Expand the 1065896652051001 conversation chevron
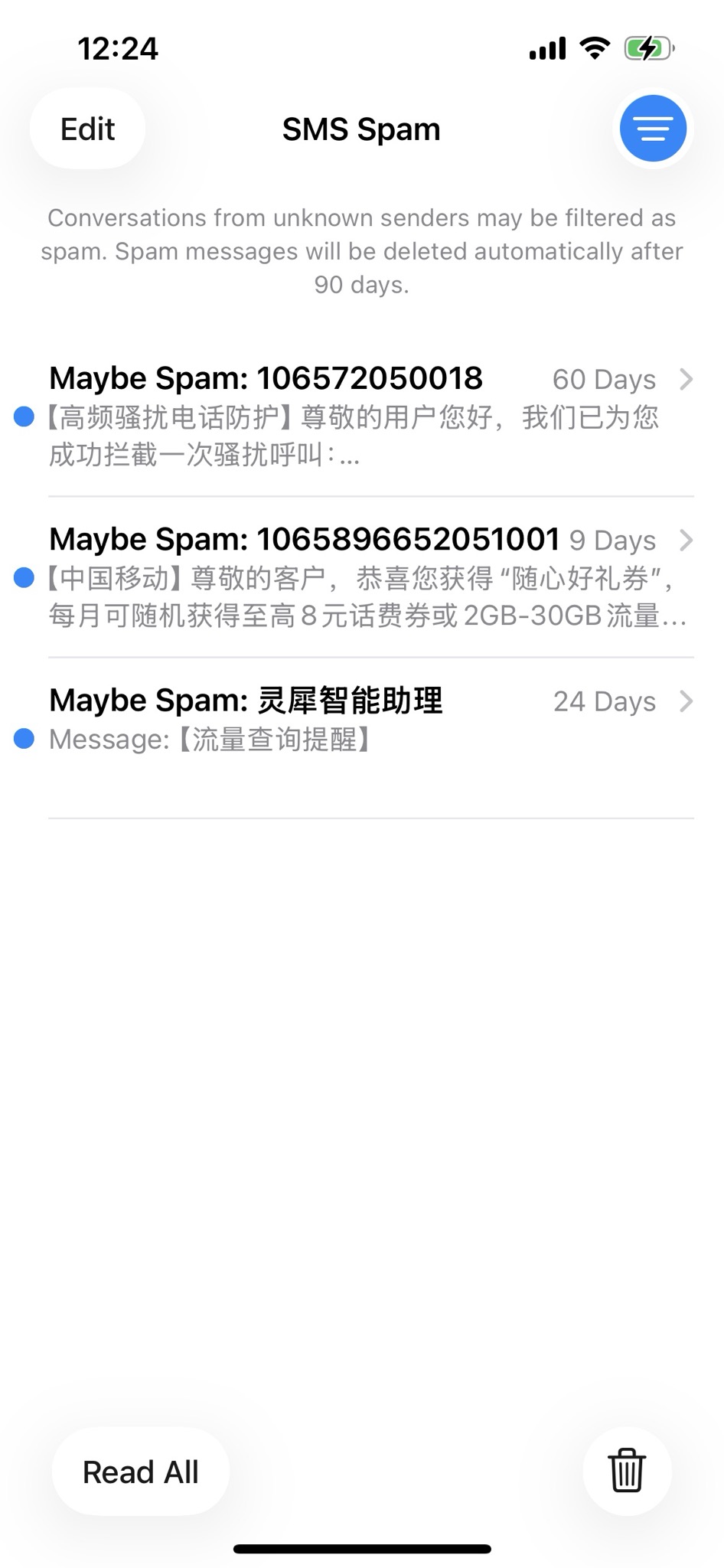 click(x=685, y=540)
